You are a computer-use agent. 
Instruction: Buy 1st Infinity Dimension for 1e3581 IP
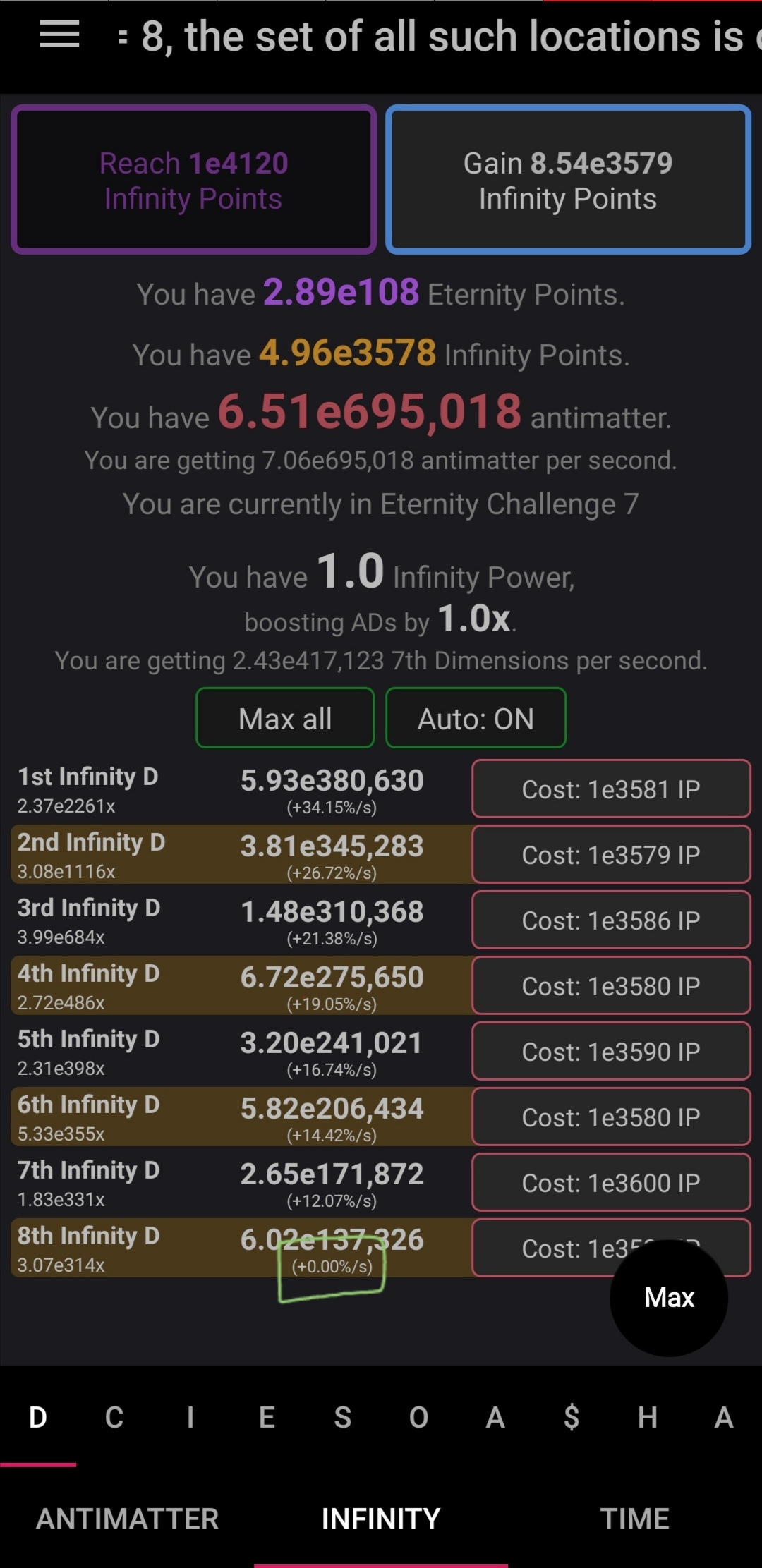(610, 789)
